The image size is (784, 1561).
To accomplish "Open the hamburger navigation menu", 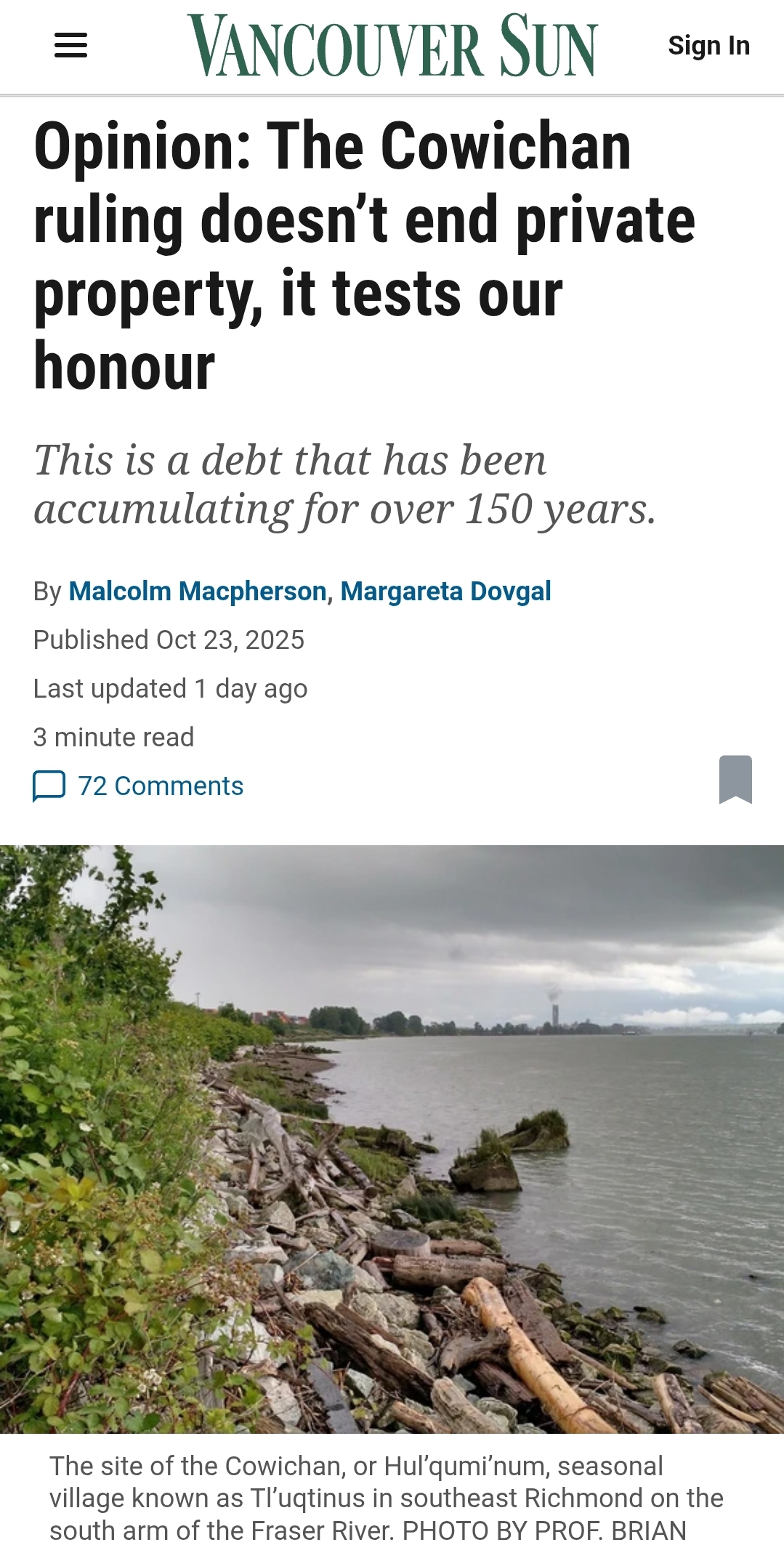I will 71,46.
